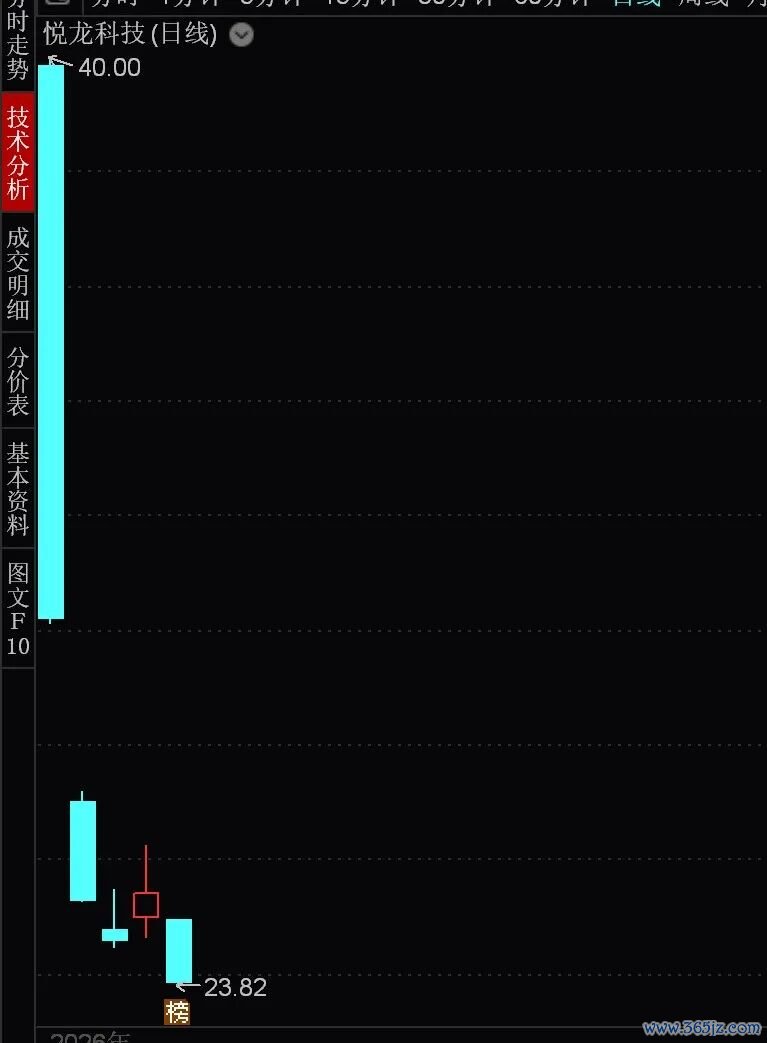This screenshot has height=1043, width=767.
Task: Open the 成交明细 side tab
Action: pyautogui.click(x=18, y=273)
